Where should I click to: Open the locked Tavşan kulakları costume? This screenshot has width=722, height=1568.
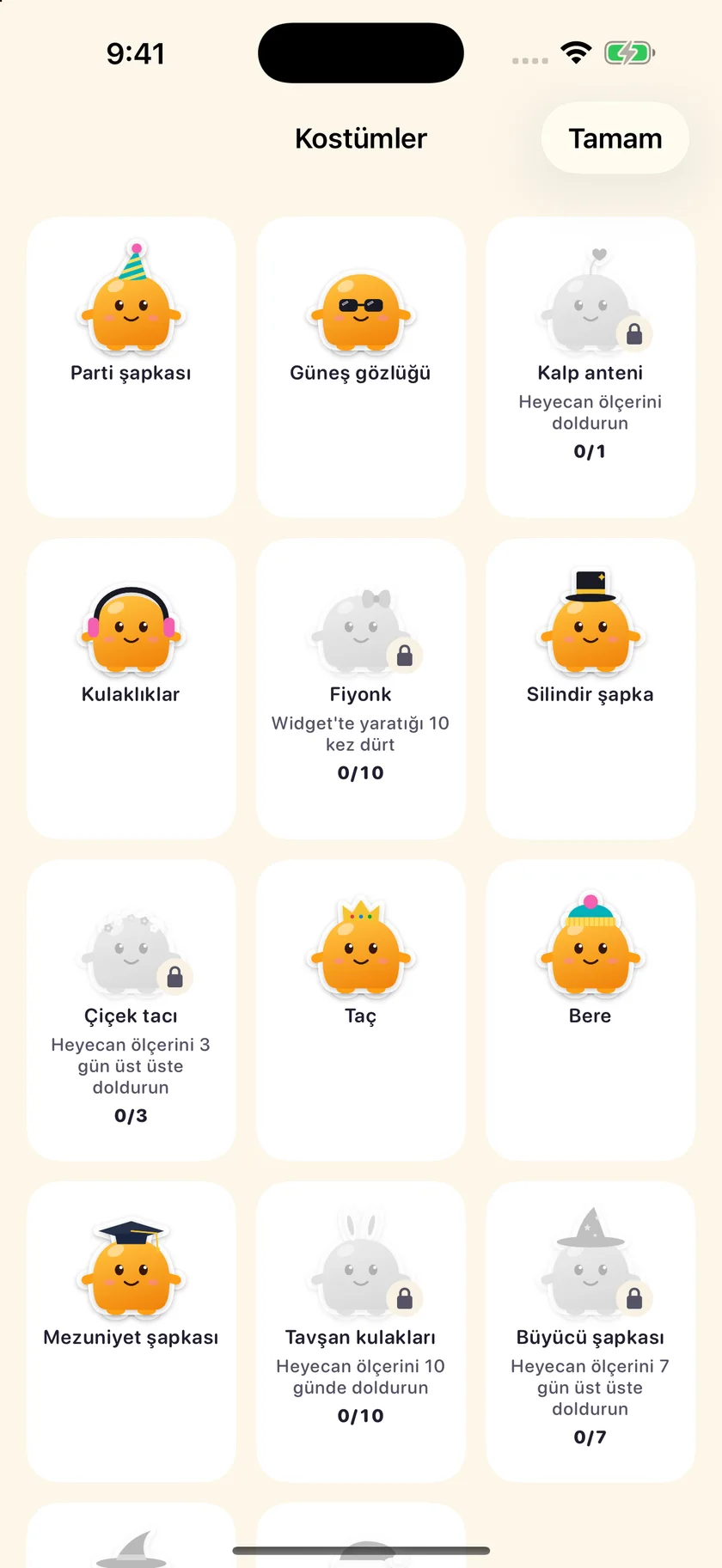360,1331
